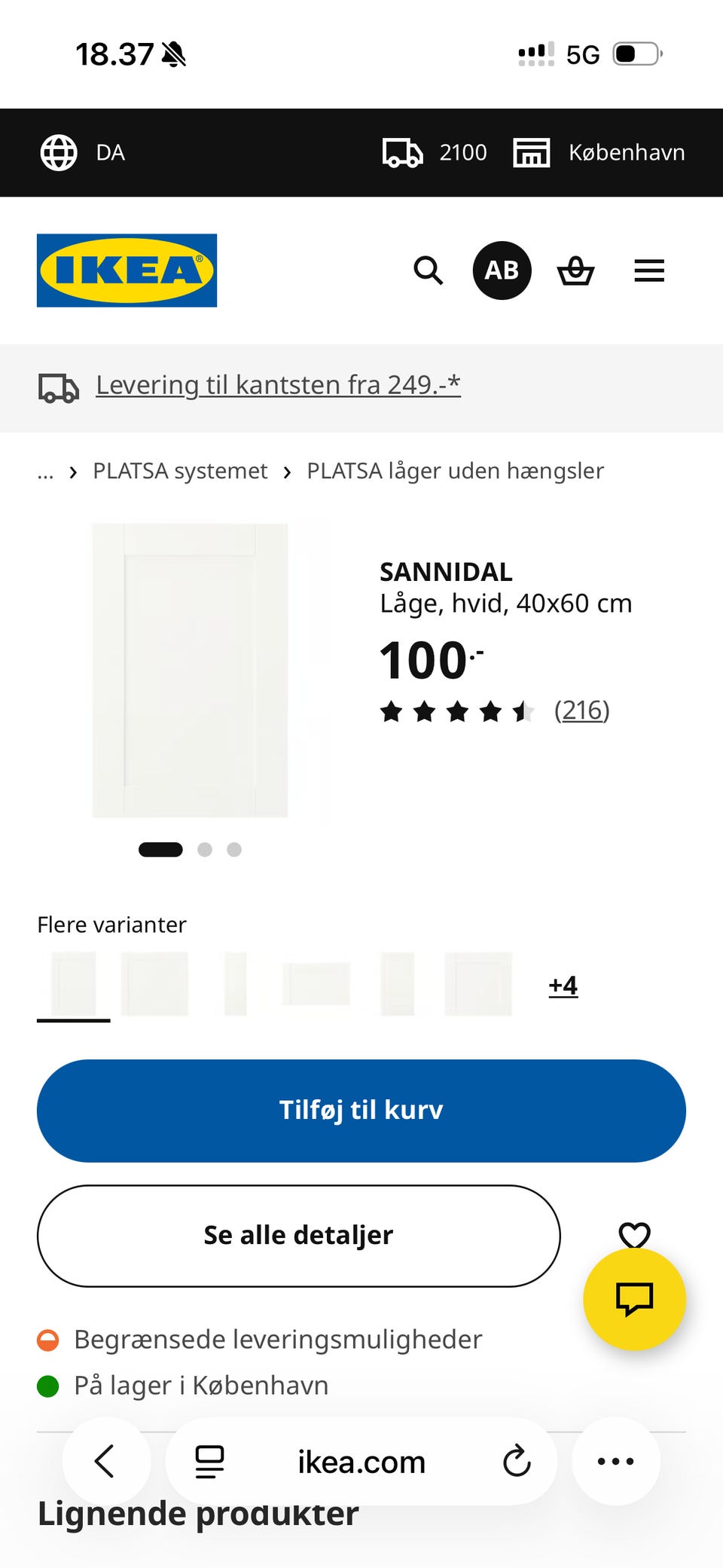Change language from DA
Viewport: 723px width, 1568px height.
tap(83, 153)
